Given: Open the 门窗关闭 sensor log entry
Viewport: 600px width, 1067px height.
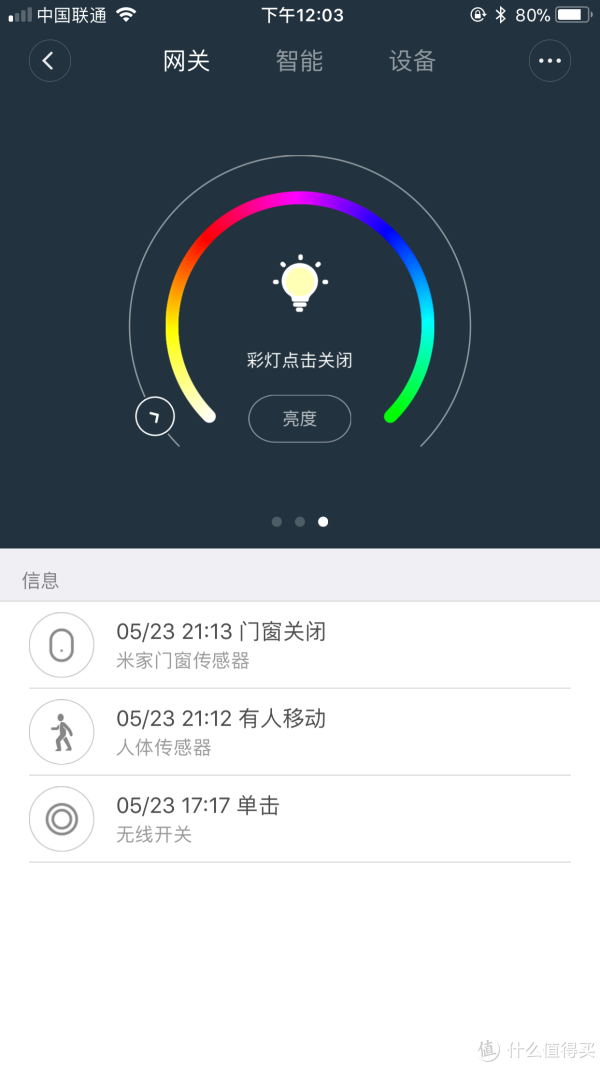Looking at the screenshot, I should (300, 644).
